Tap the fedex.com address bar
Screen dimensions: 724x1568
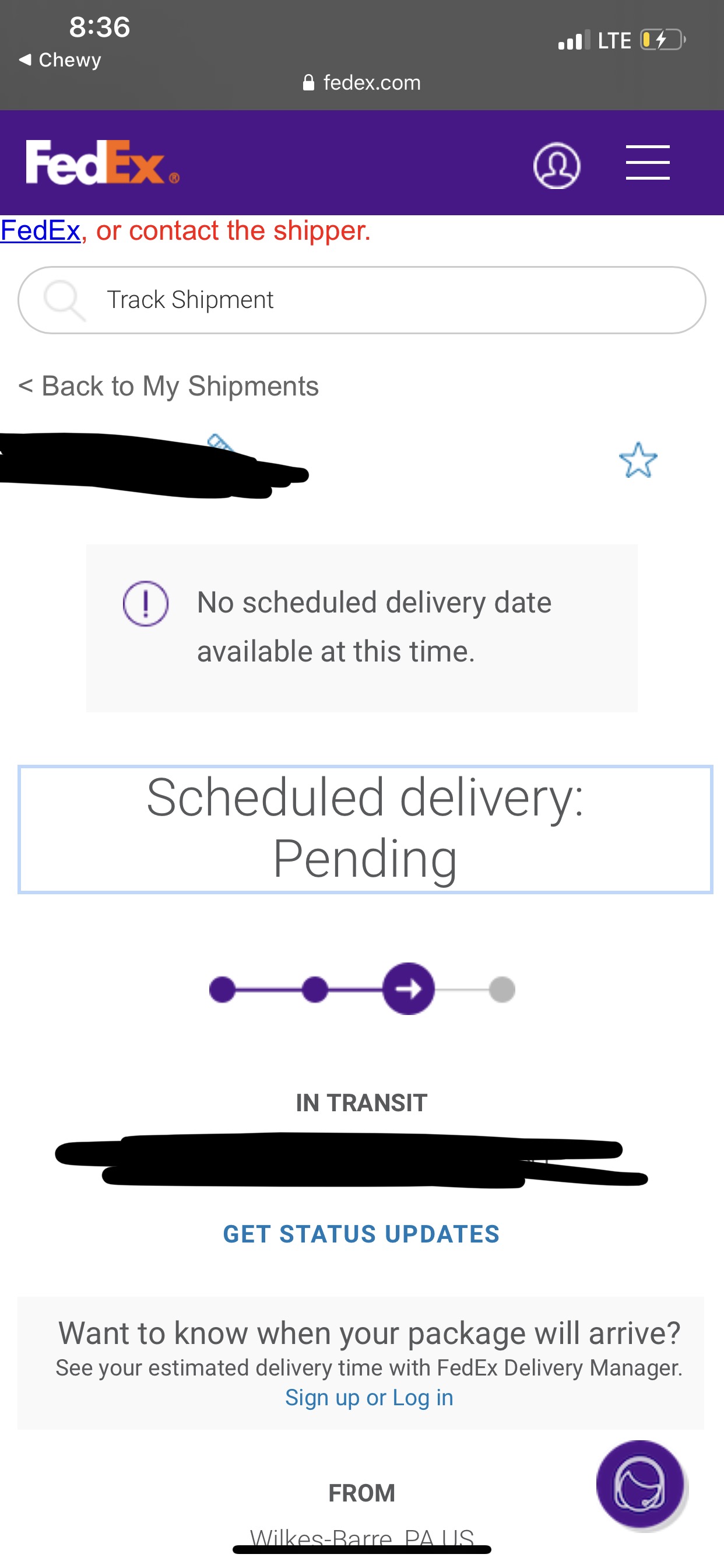(x=361, y=82)
